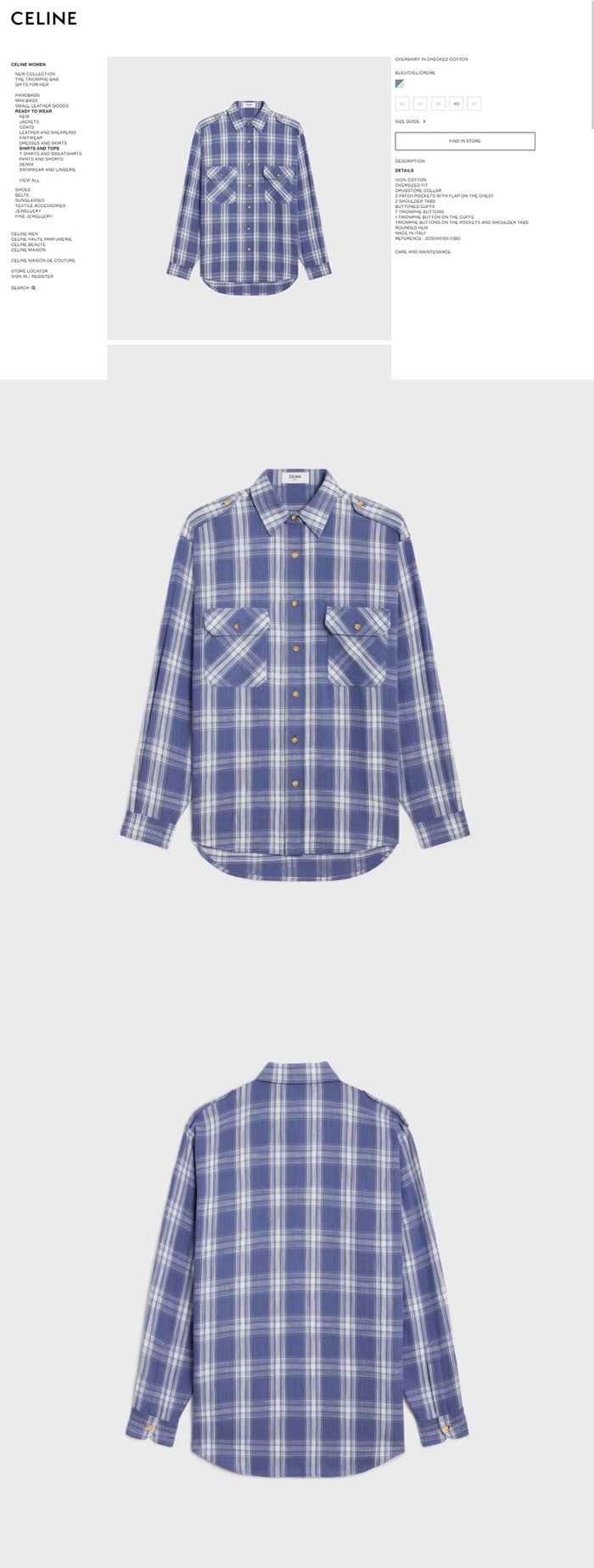Tap the Find in Store button

[464, 141]
